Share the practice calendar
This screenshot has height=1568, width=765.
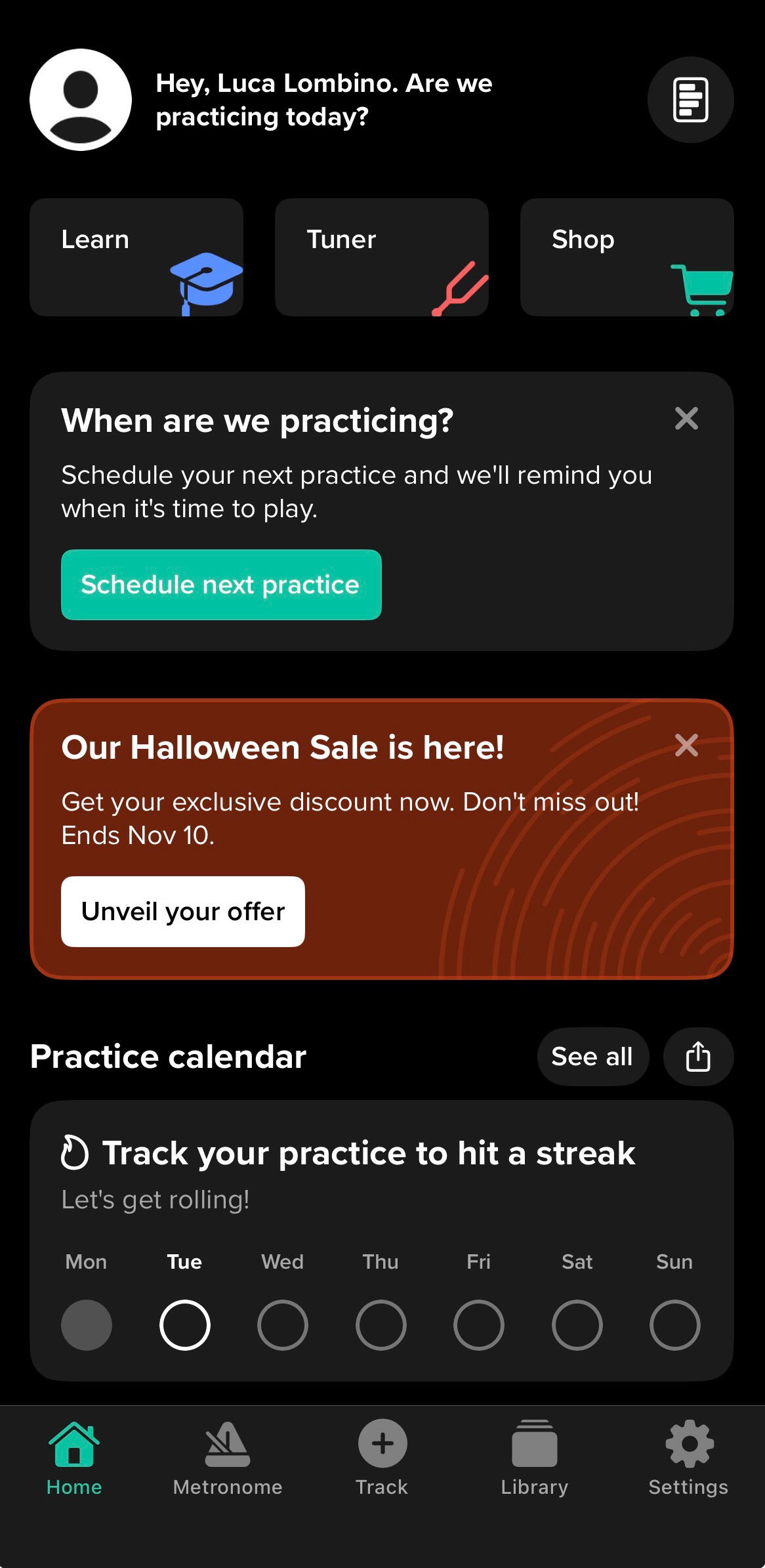pyautogui.click(x=698, y=1057)
